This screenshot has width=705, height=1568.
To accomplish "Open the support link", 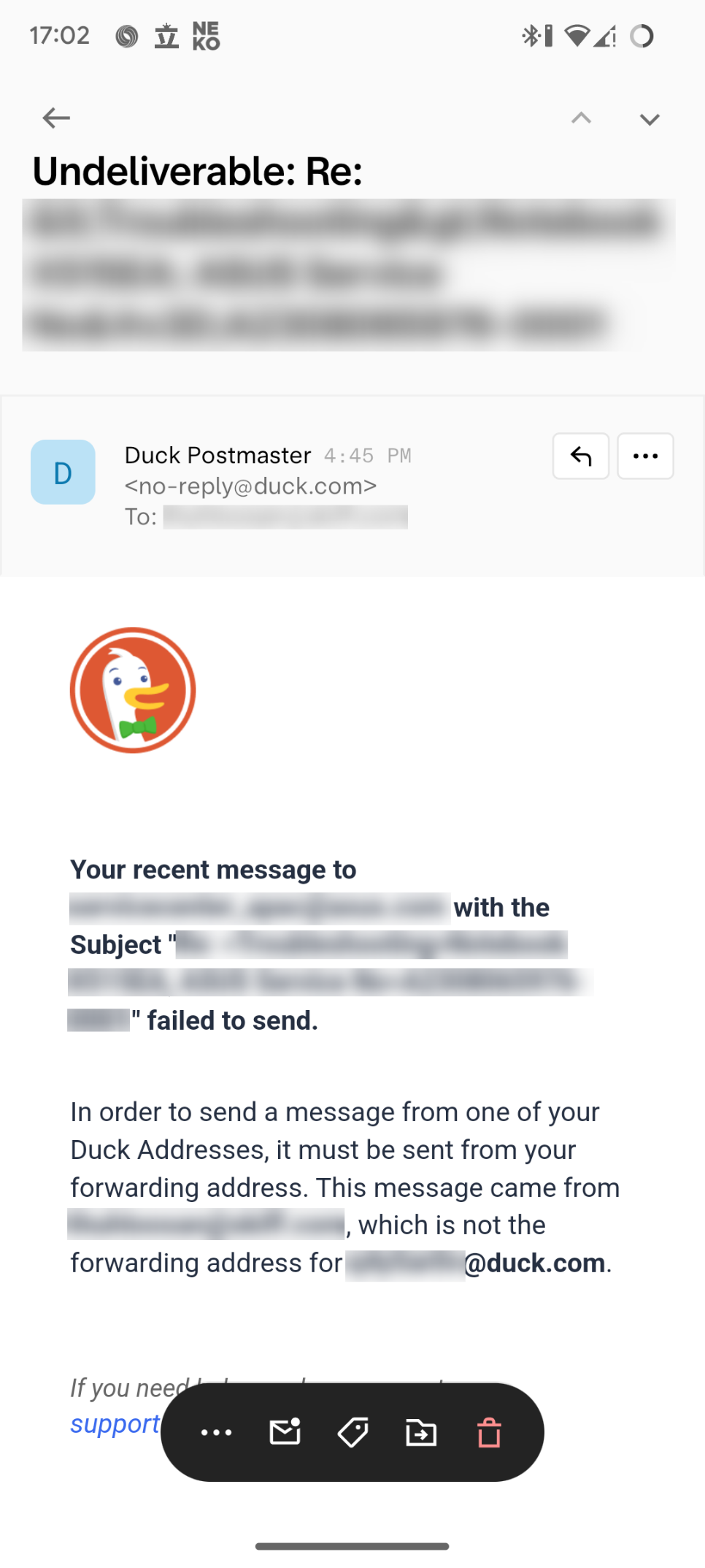I will point(115,1423).
